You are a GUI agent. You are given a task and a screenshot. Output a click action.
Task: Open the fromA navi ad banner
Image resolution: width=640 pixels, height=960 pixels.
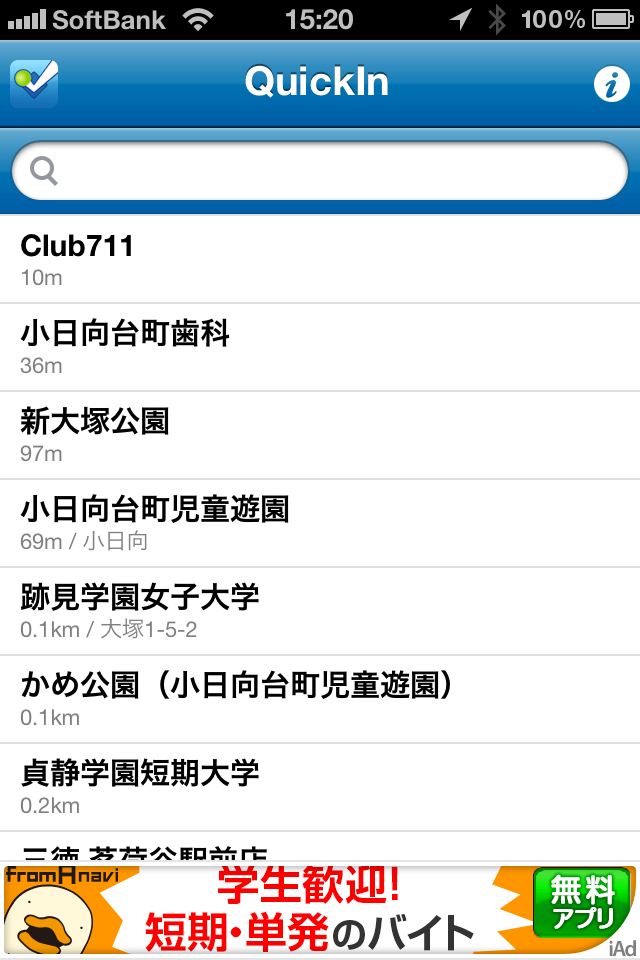[x=320, y=912]
